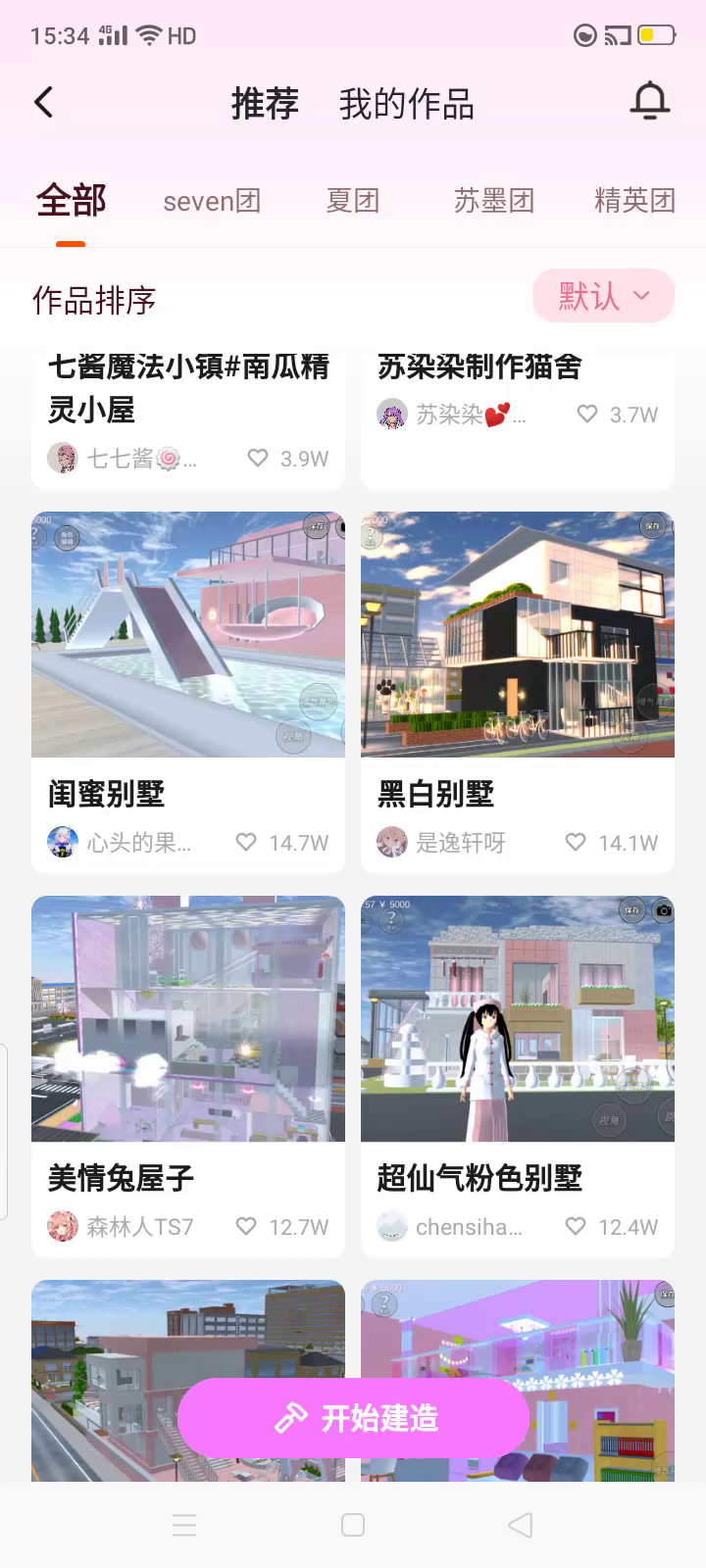Switch to the 我的作品 tab
This screenshot has width=706, height=1568.
pos(406,104)
